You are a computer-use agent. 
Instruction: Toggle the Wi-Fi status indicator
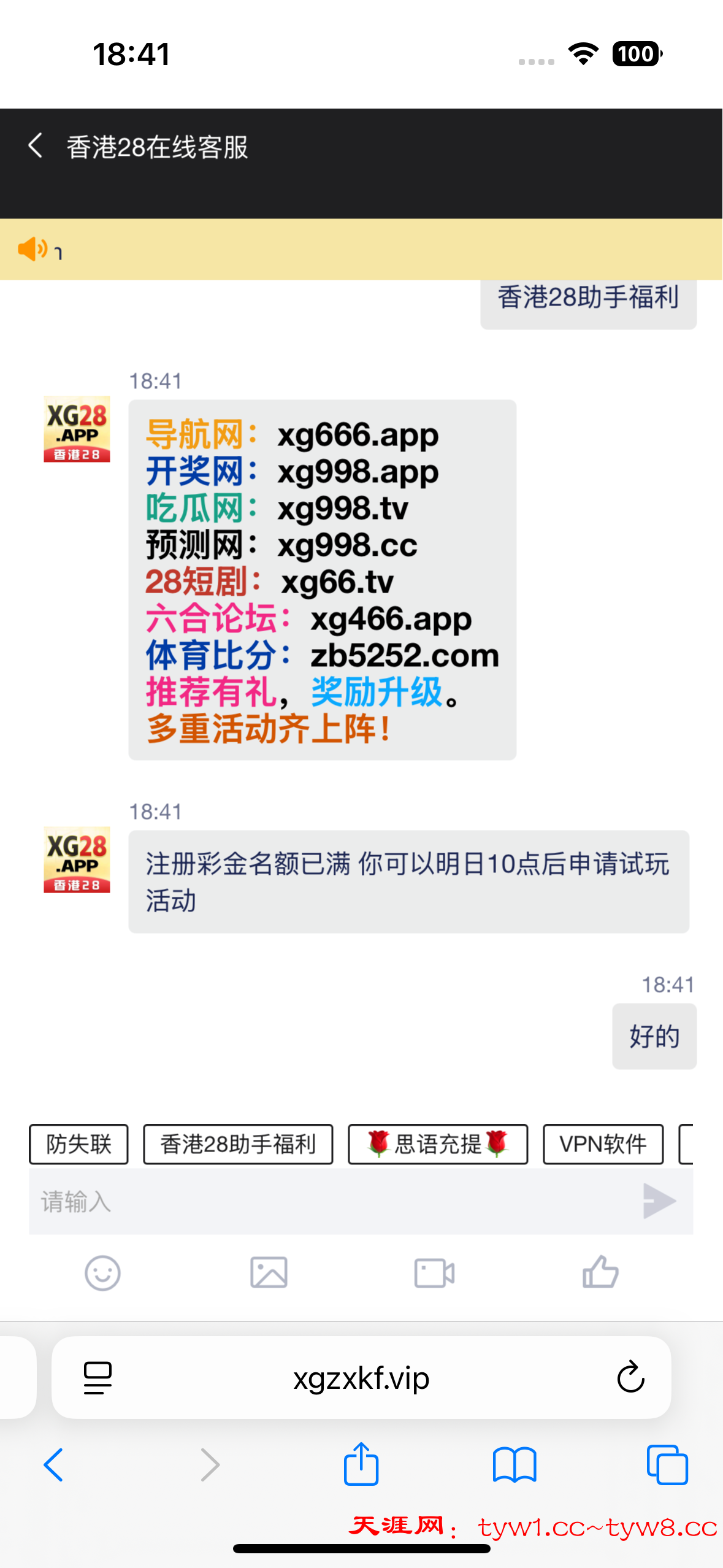click(583, 55)
